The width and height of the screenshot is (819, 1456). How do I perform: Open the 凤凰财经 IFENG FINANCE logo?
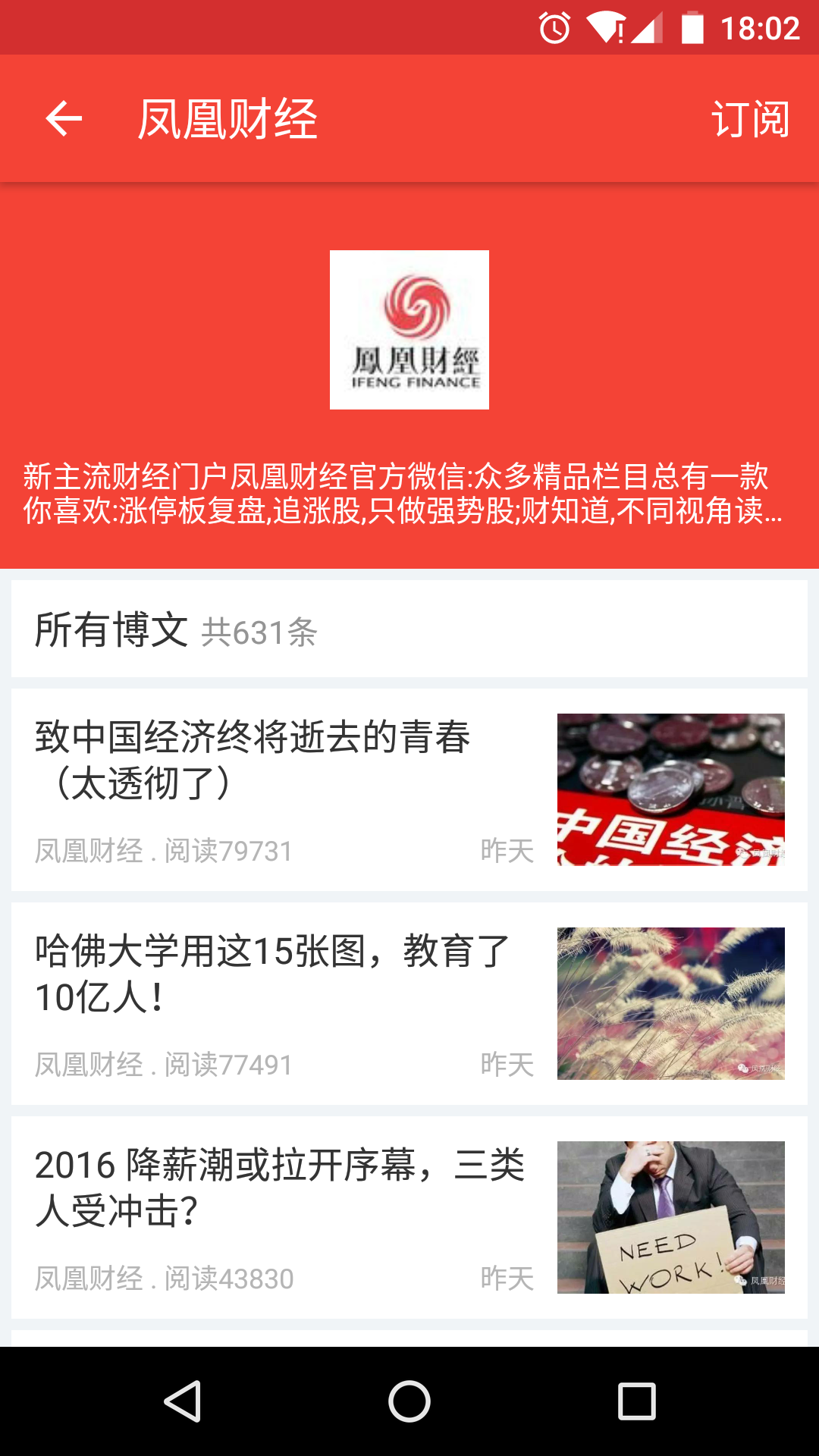409,331
